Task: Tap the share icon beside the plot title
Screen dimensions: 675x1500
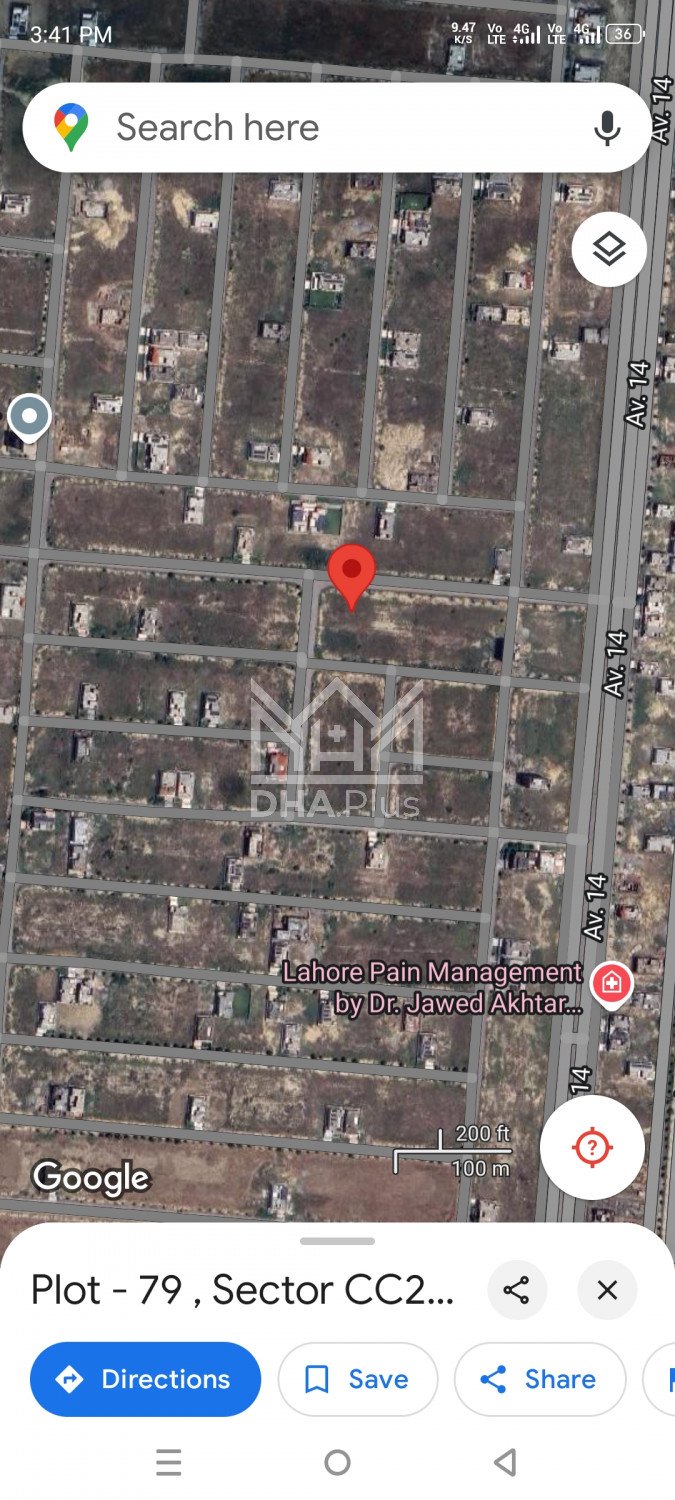Action: [516, 1290]
